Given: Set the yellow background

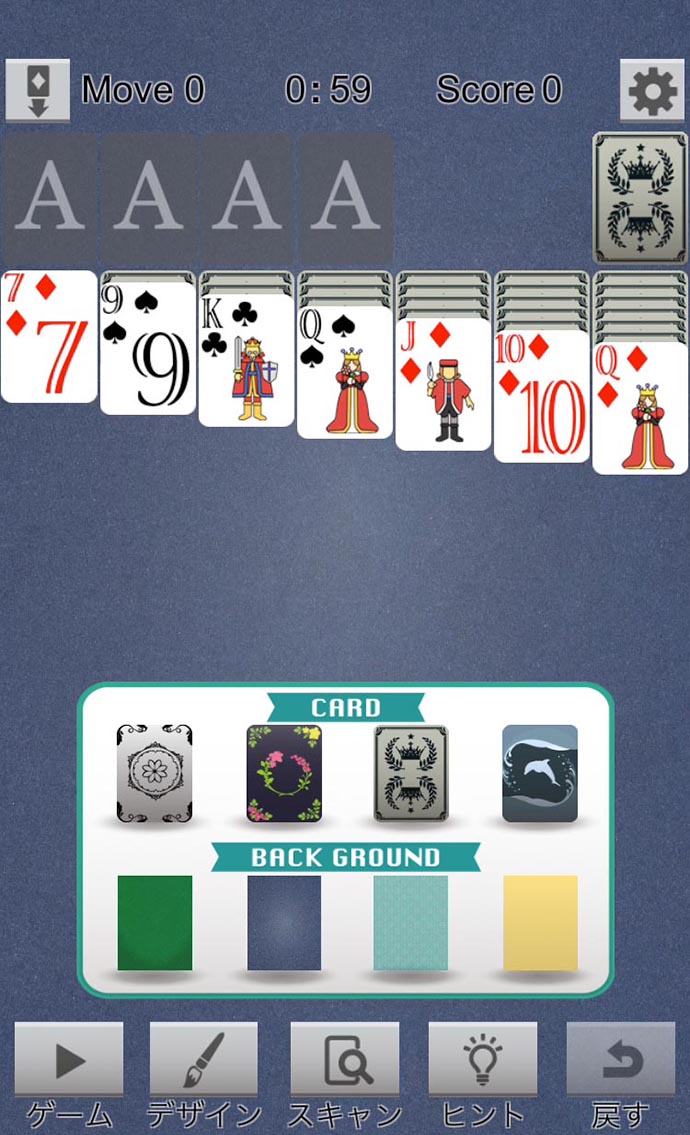Looking at the screenshot, I should point(540,923).
